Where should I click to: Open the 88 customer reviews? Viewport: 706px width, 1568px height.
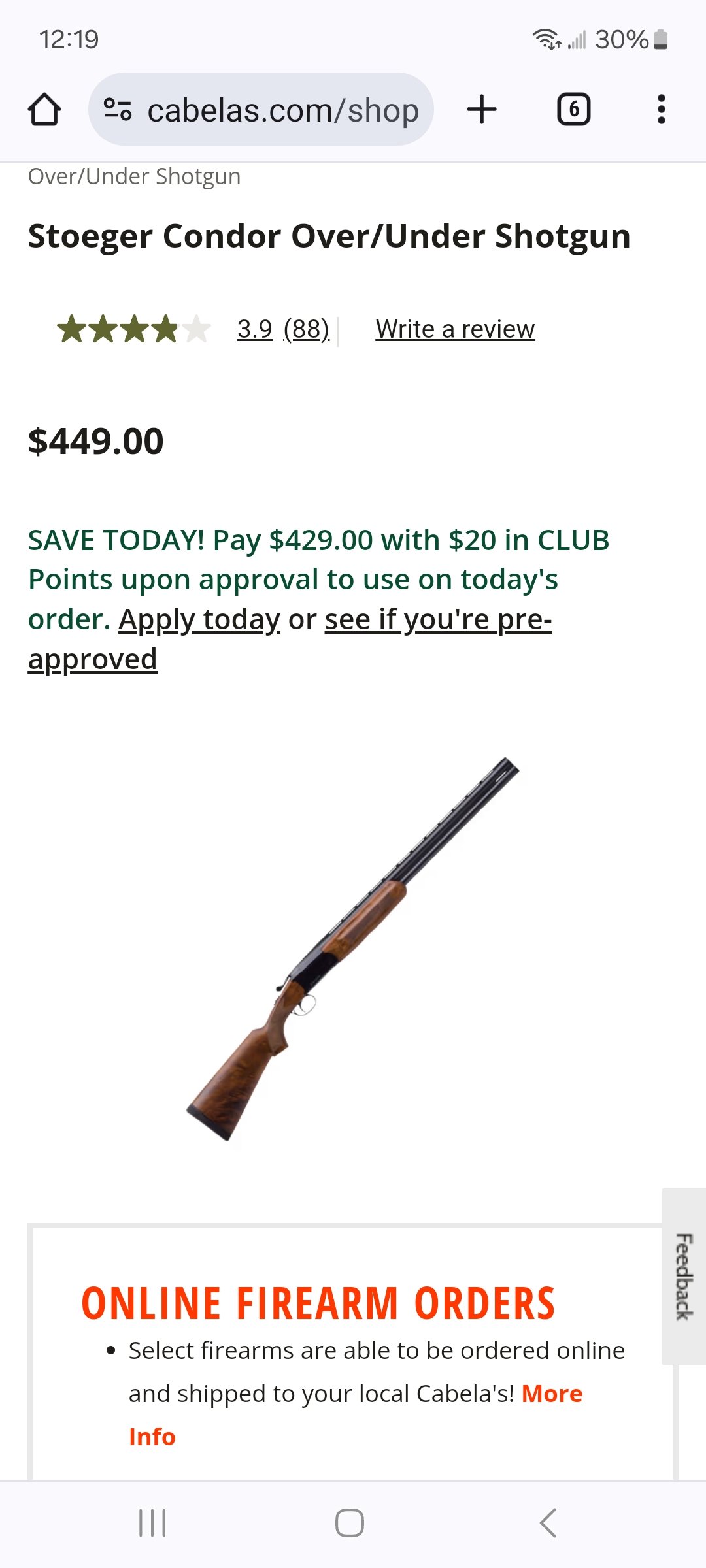point(307,329)
